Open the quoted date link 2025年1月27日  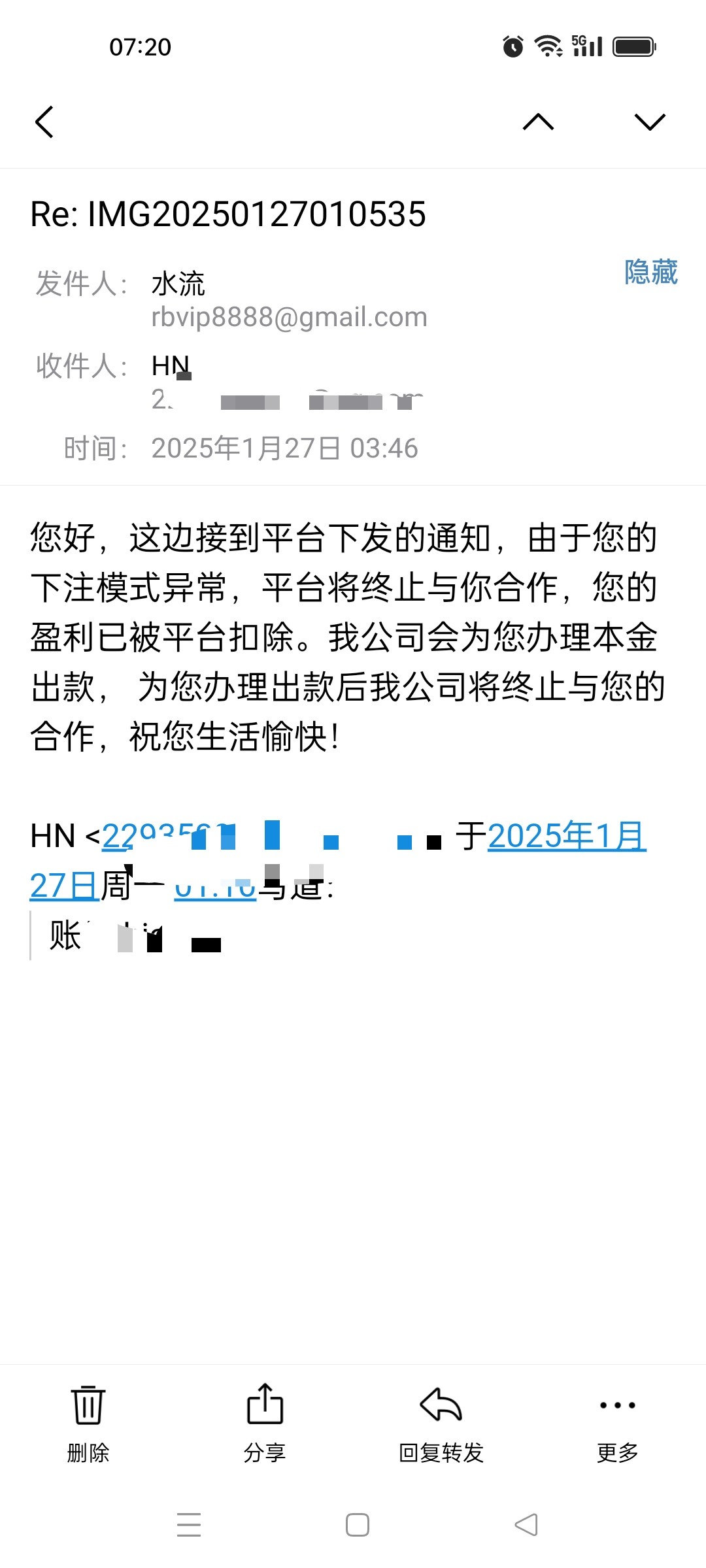566,836
